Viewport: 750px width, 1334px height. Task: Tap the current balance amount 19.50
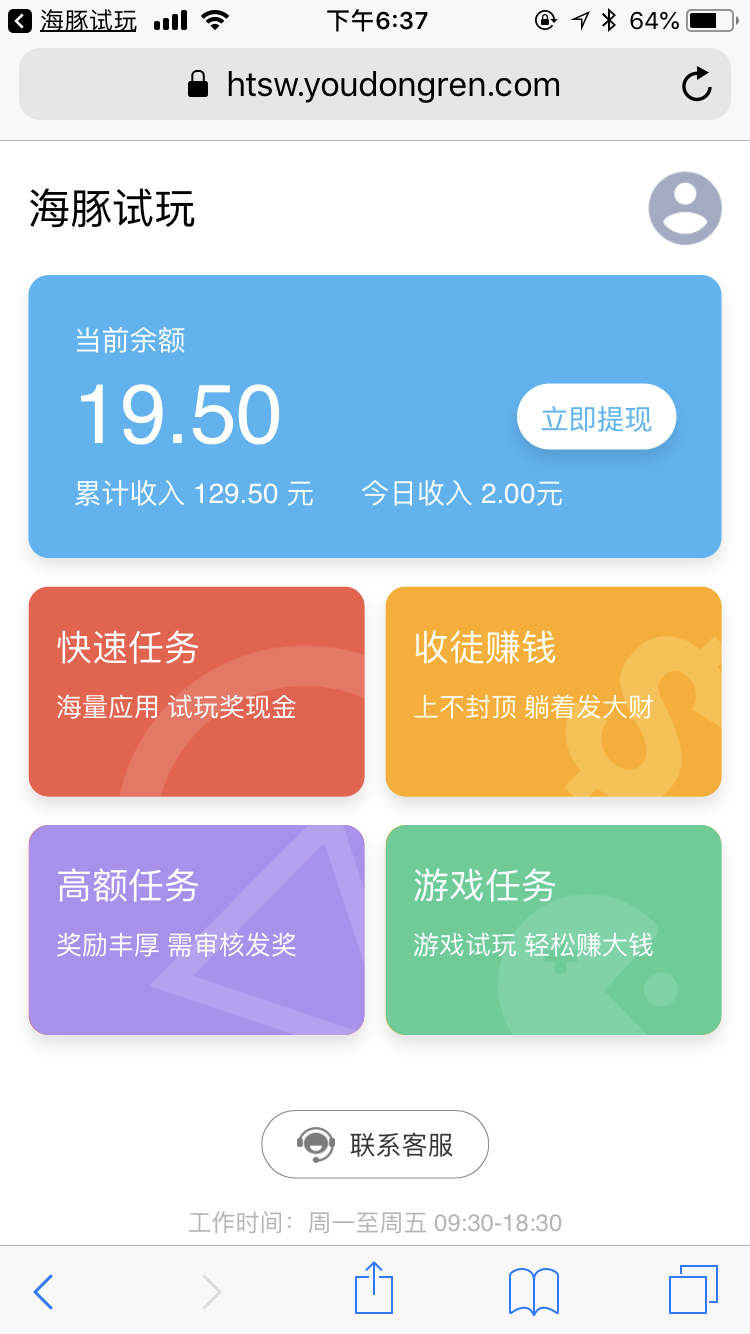(179, 414)
